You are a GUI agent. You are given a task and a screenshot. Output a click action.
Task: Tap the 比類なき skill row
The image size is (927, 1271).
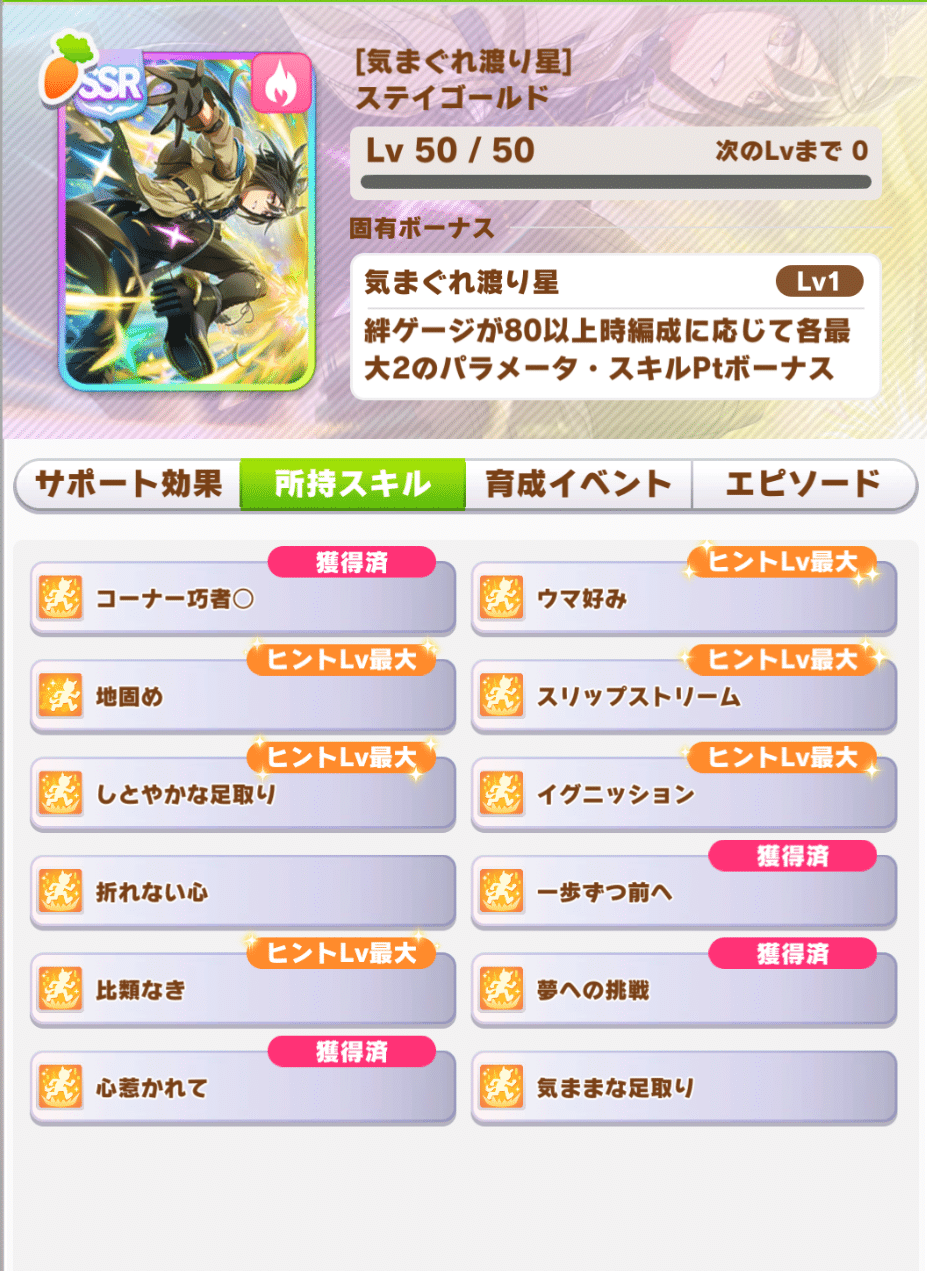[243, 990]
